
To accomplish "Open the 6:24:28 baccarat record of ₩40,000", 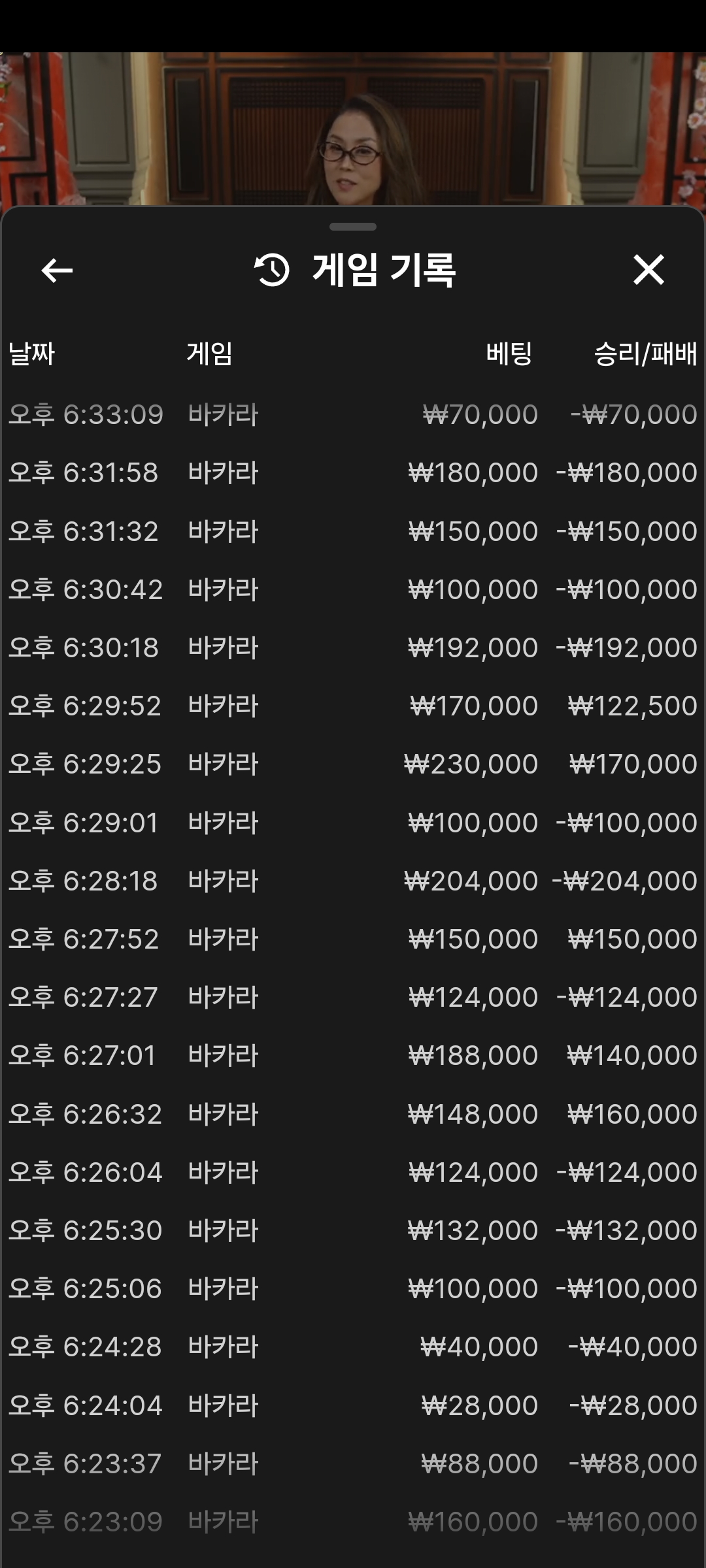I will coord(353,1347).
